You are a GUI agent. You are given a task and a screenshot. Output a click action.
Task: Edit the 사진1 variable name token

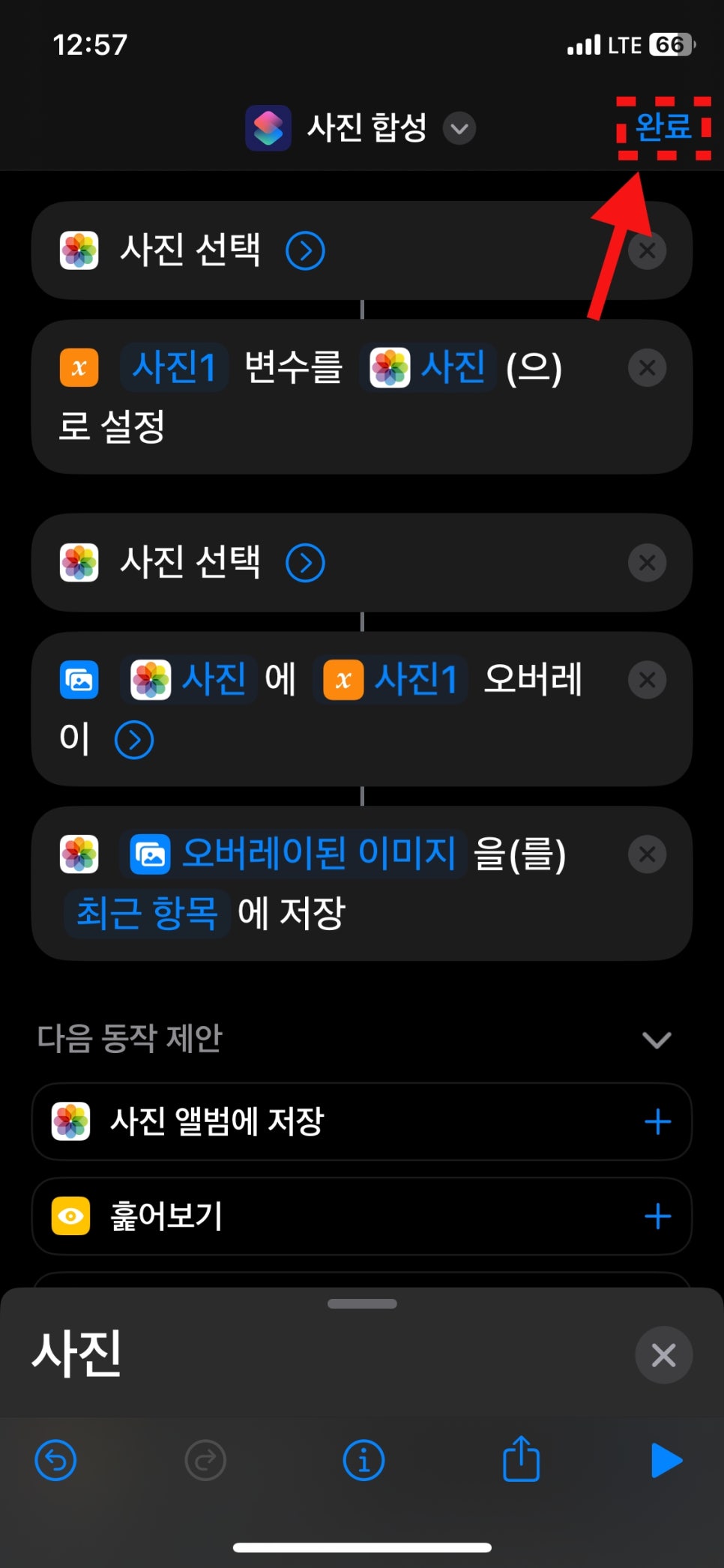click(x=174, y=367)
